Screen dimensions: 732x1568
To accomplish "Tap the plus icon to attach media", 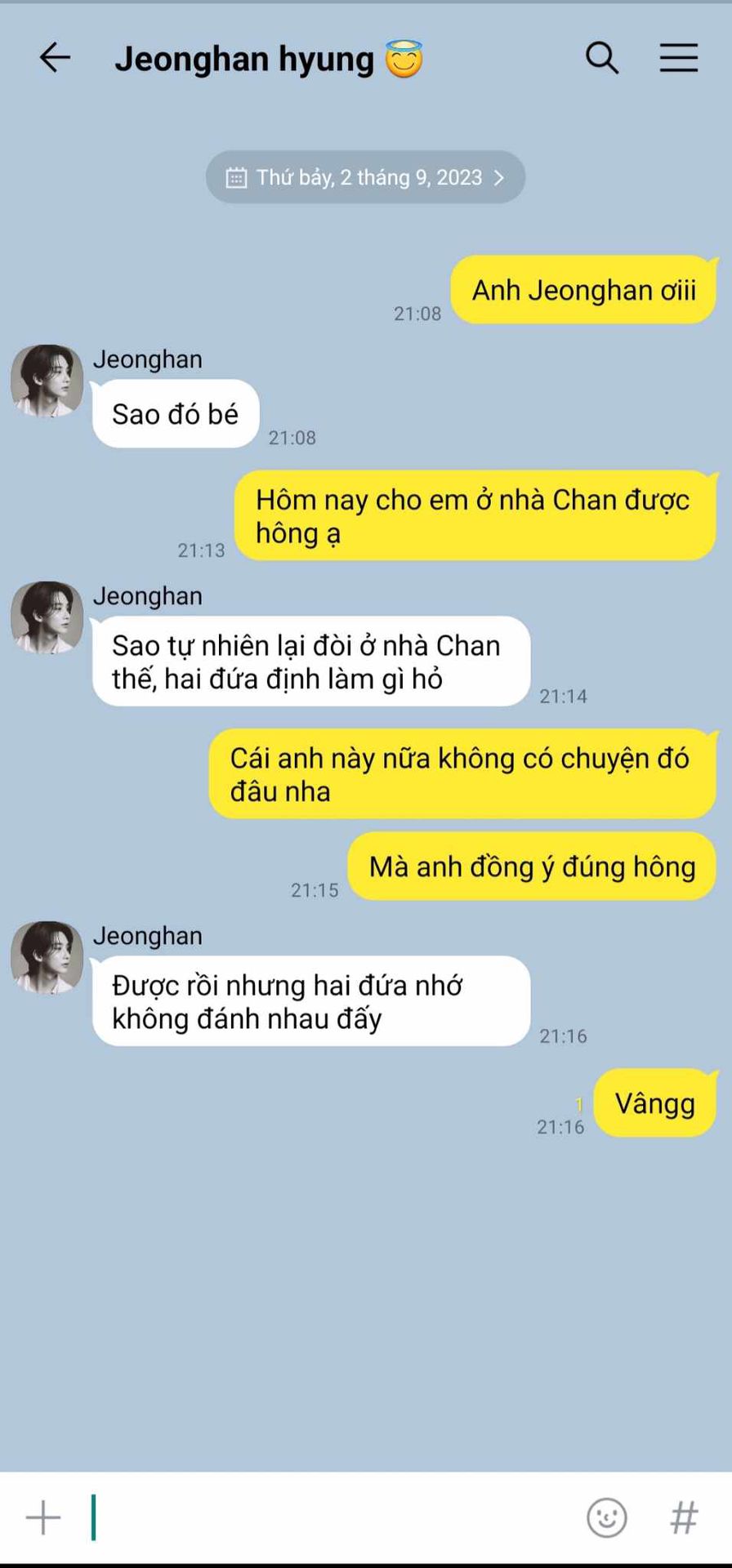I will click(43, 1517).
